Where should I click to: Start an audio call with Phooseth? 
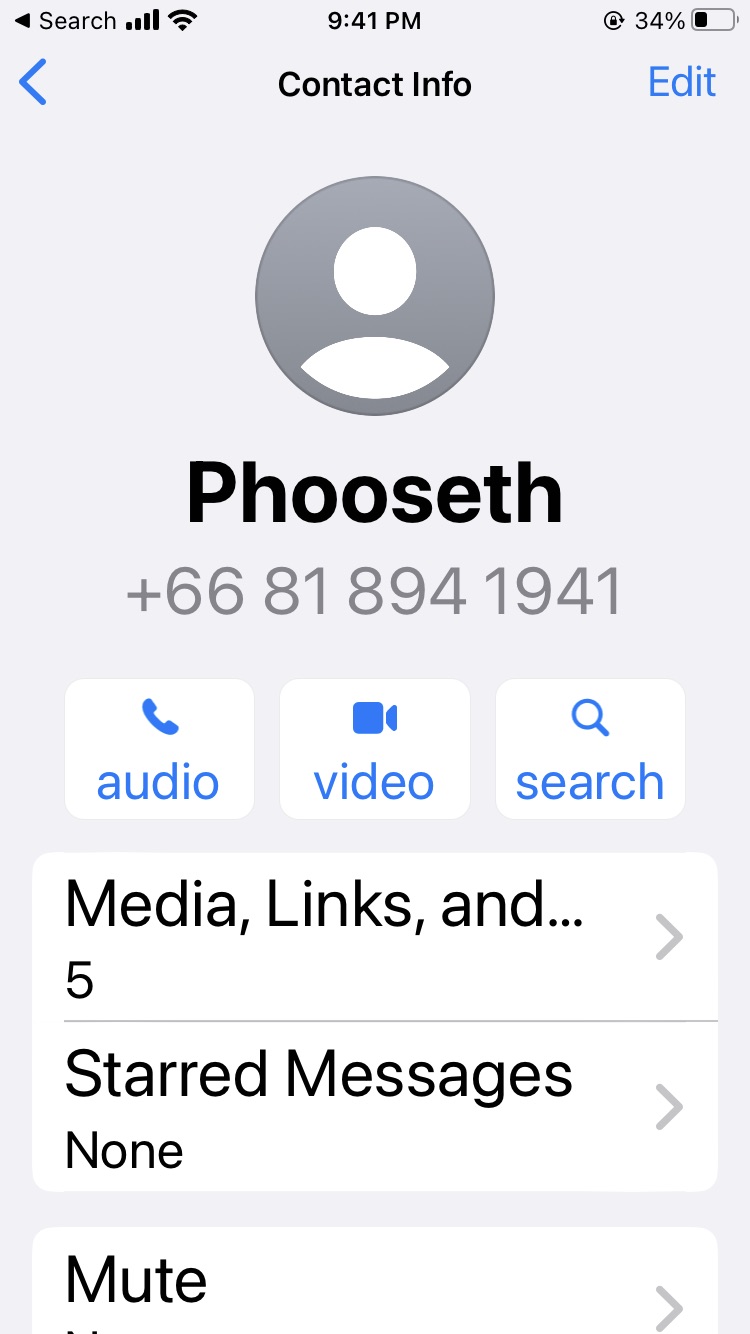pyautogui.click(x=159, y=749)
